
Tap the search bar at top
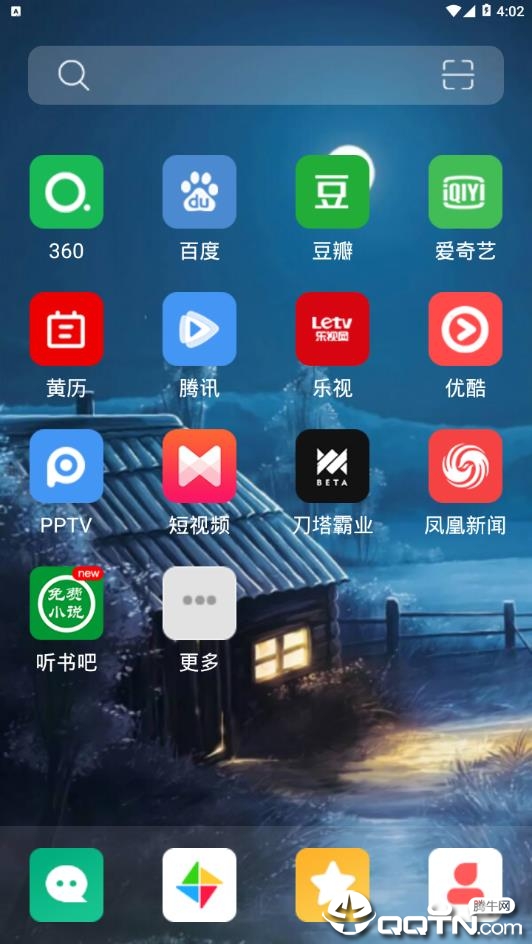click(265, 75)
